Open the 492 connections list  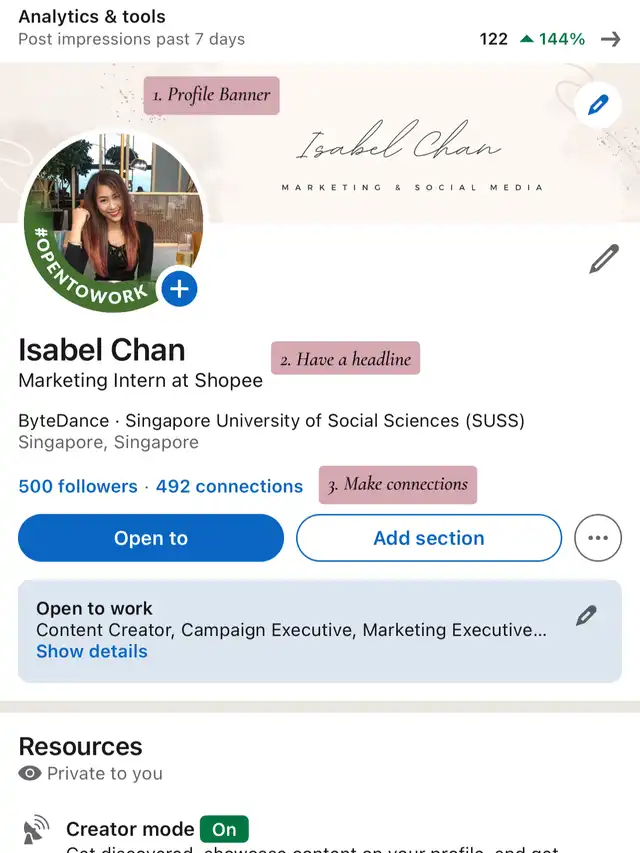click(x=229, y=487)
